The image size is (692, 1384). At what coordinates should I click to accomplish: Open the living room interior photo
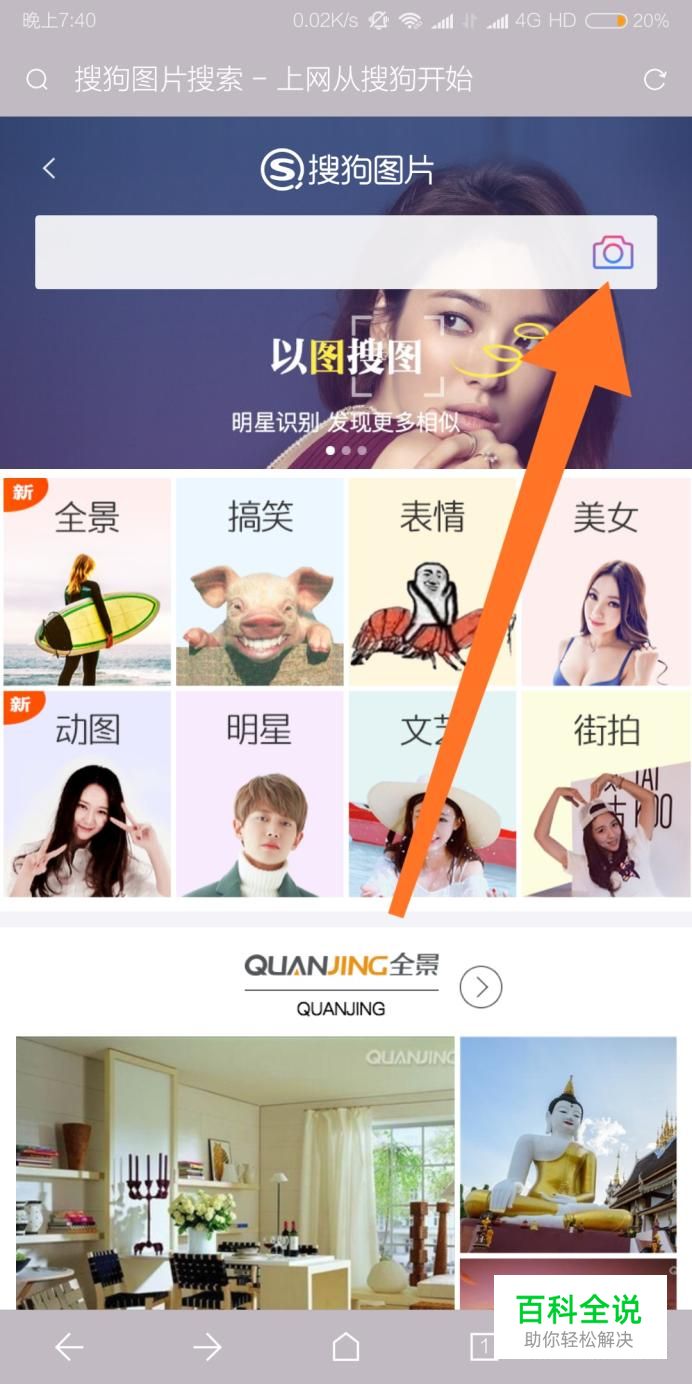[x=235, y=1170]
